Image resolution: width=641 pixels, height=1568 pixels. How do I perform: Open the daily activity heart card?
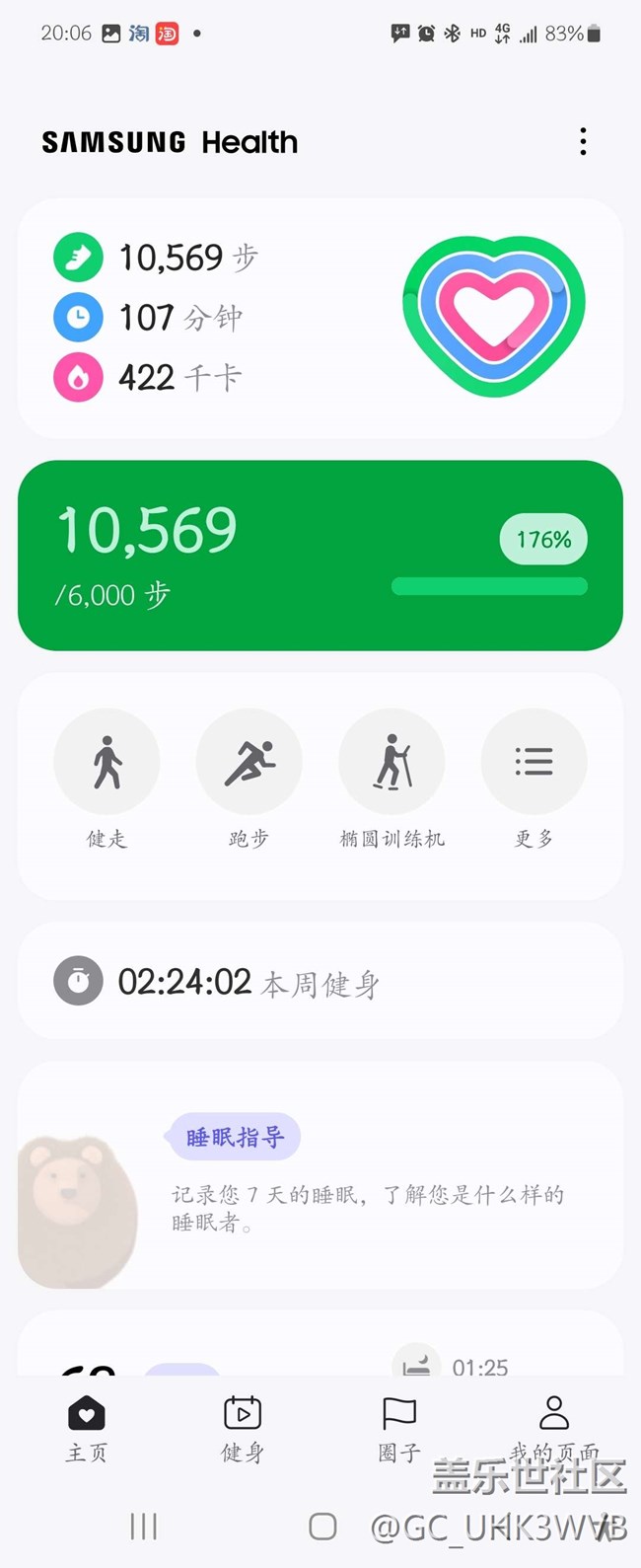[320, 318]
